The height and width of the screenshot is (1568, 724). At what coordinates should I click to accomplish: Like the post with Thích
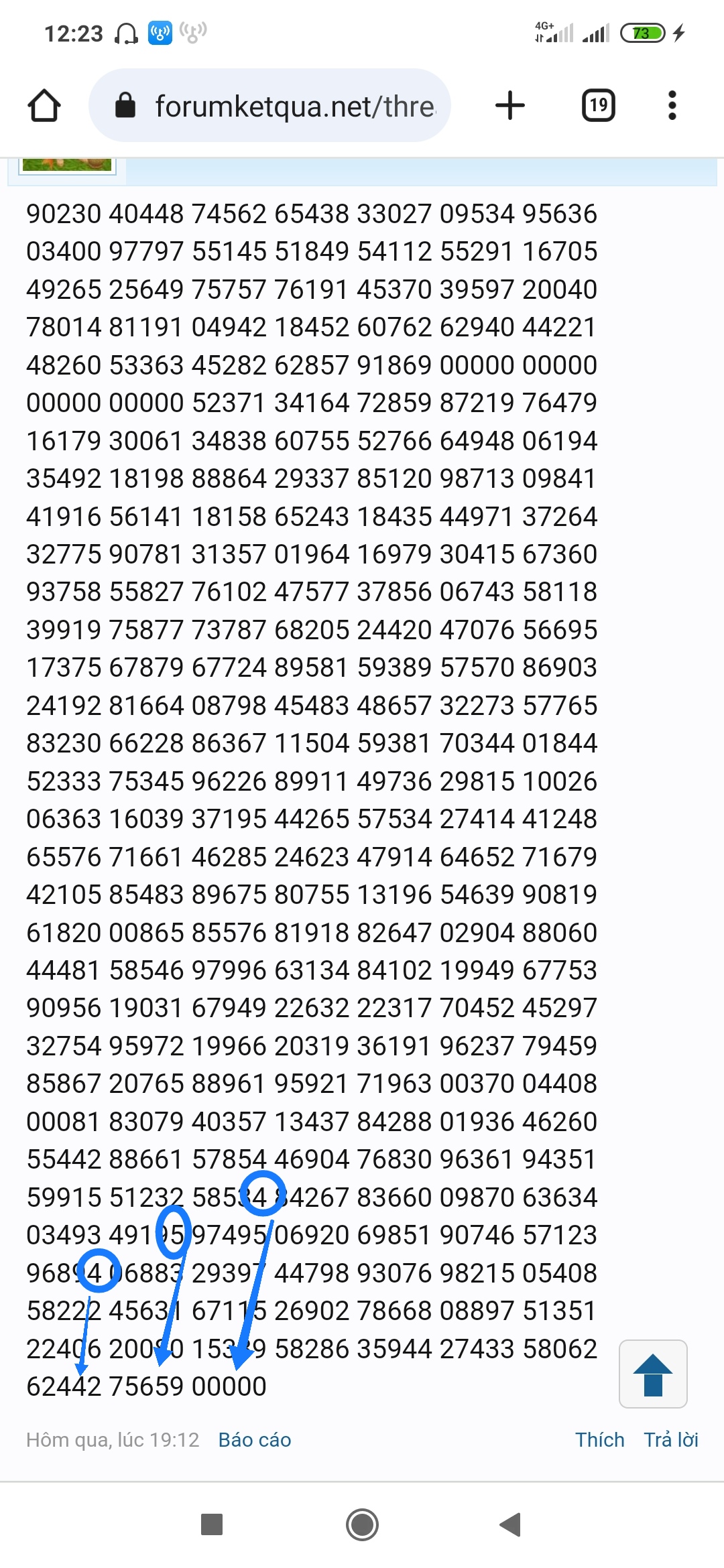[x=599, y=1440]
